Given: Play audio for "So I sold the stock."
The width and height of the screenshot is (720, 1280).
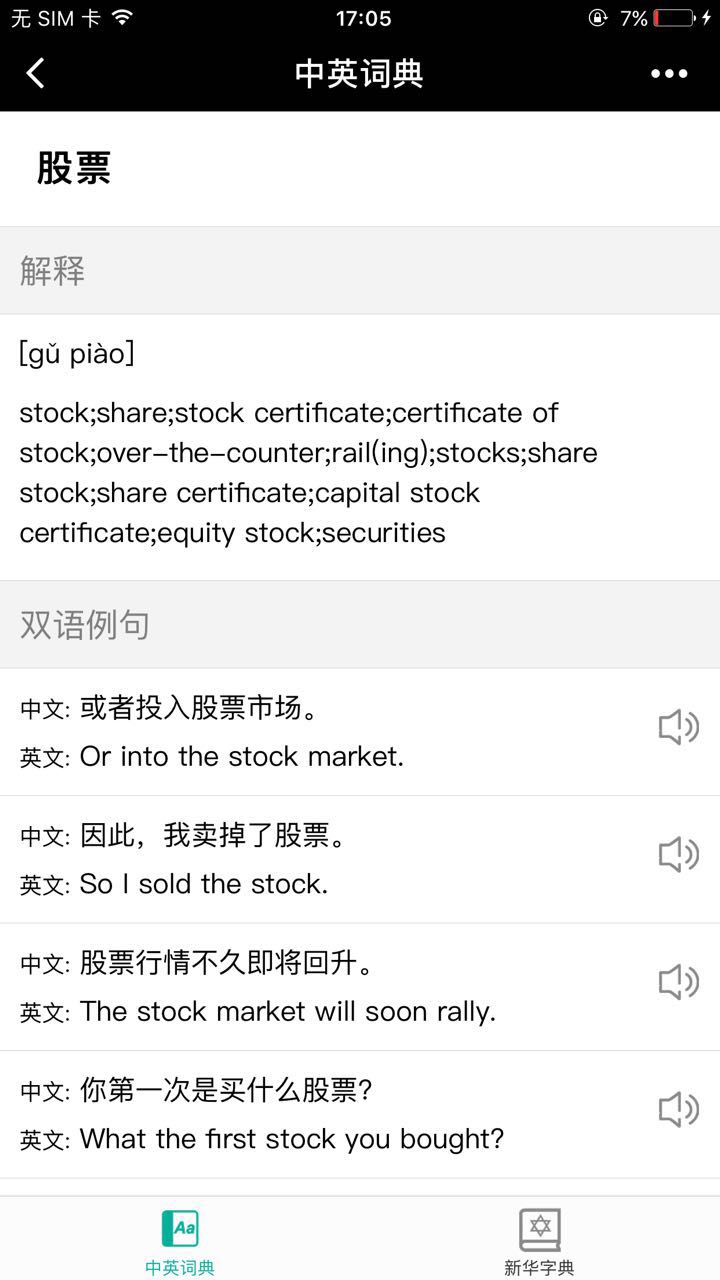Looking at the screenshot, I should [678, 855].
